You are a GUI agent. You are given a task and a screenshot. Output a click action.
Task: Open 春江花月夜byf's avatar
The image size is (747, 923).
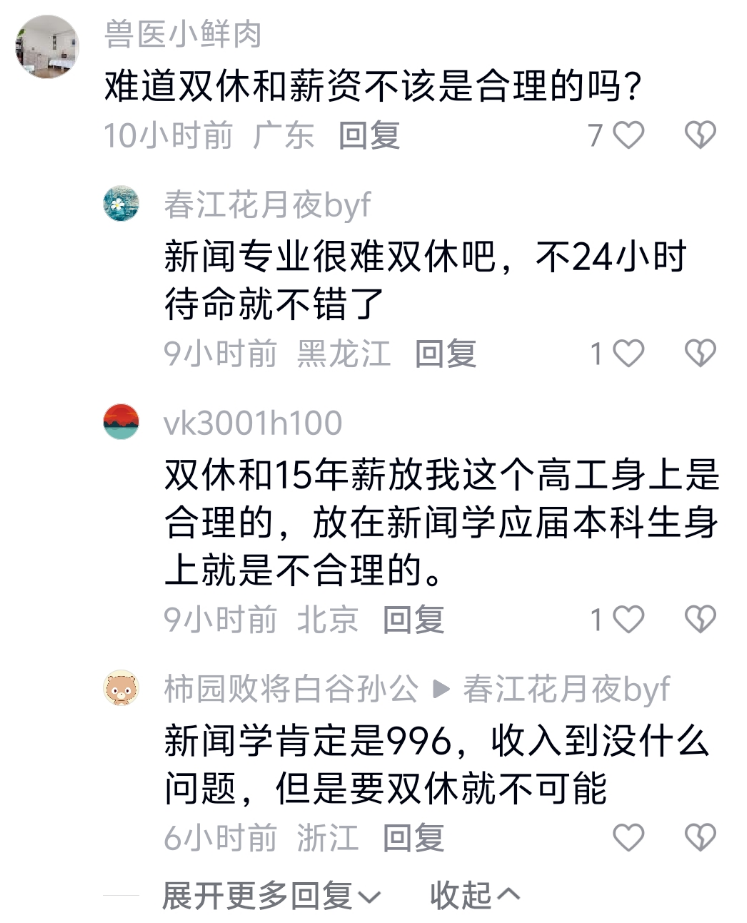[122, 204]
